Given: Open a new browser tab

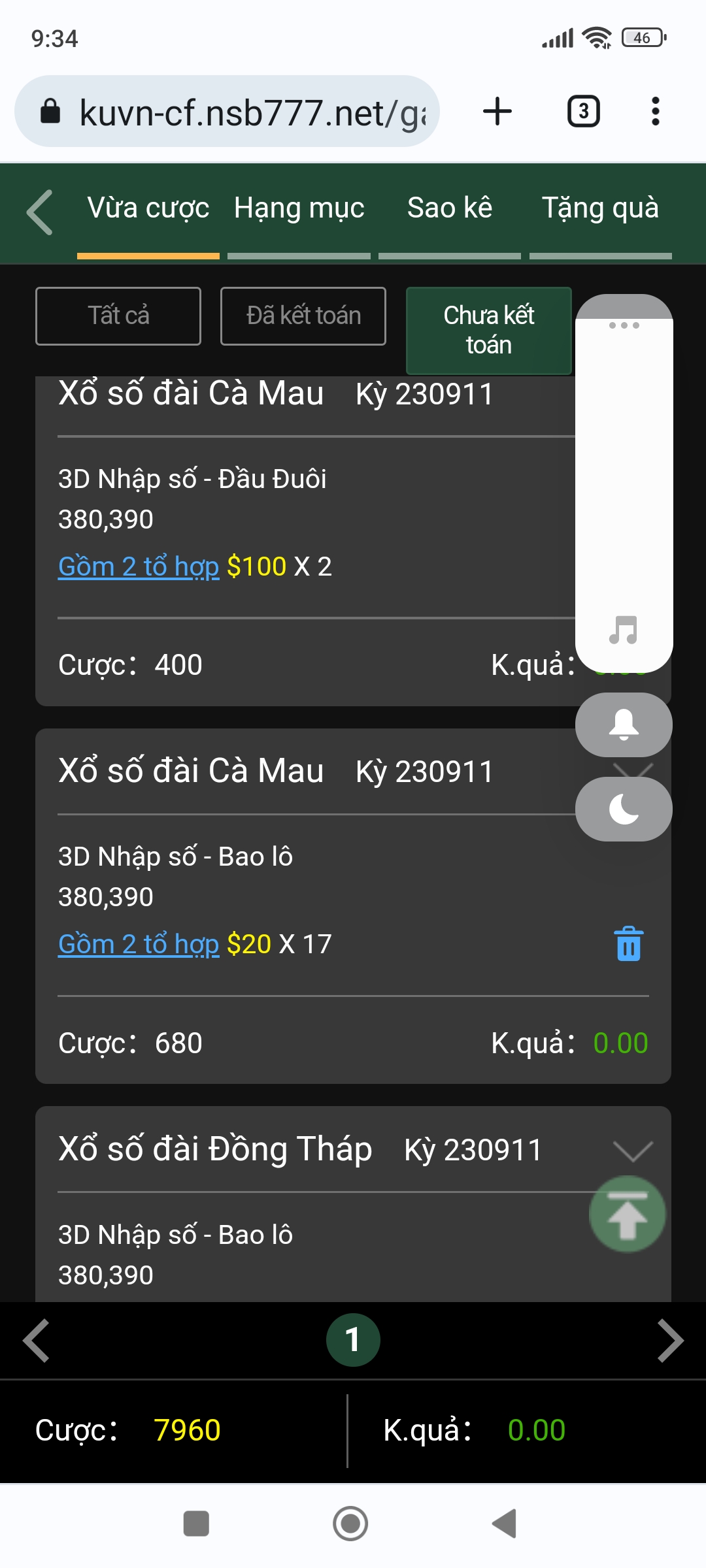Looking at the screenshot, I should point(497,111).
